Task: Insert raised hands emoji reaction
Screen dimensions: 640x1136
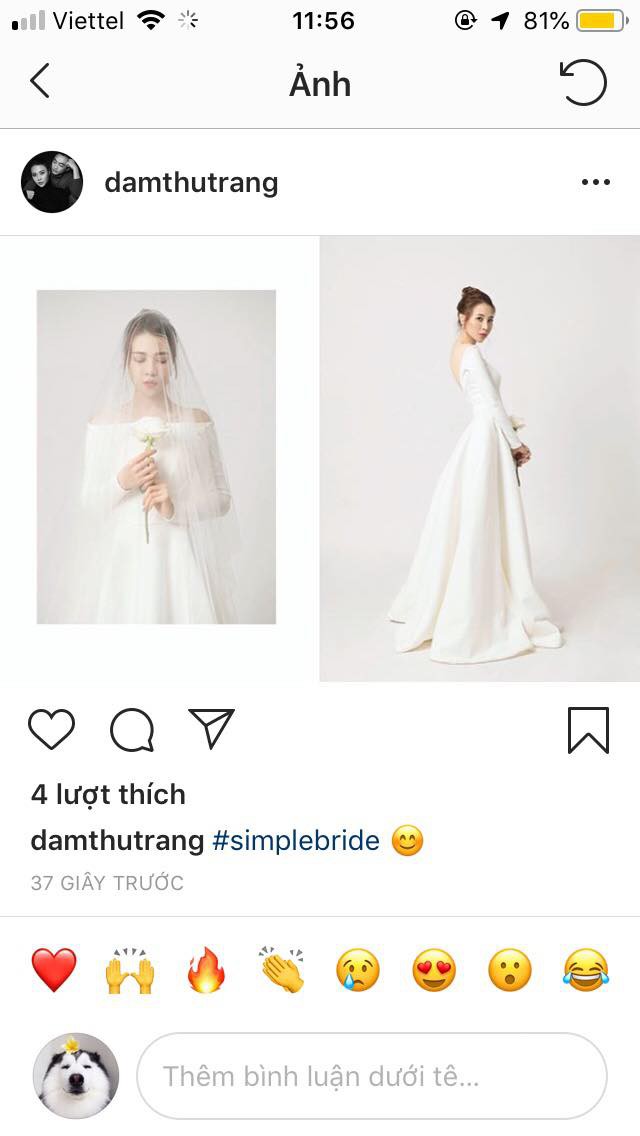Action: click(130, 970)
